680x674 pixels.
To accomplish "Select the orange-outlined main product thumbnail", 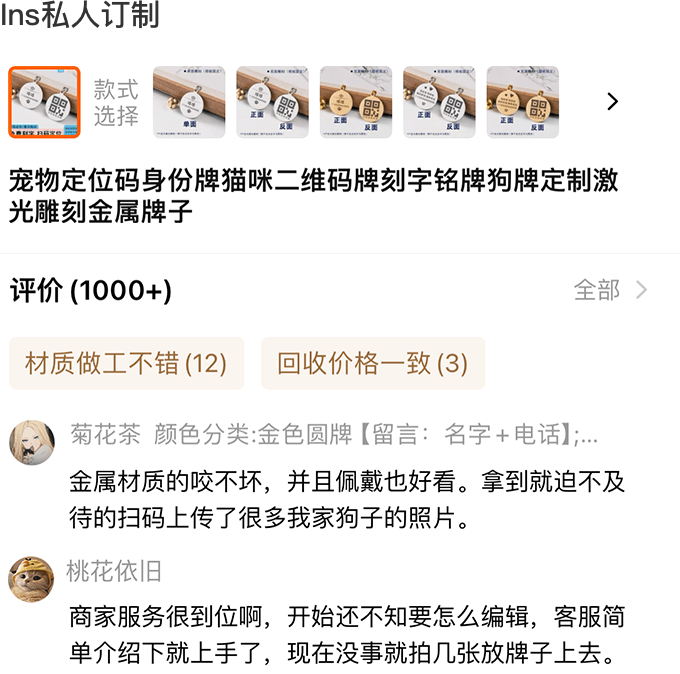I will [44, 102].
